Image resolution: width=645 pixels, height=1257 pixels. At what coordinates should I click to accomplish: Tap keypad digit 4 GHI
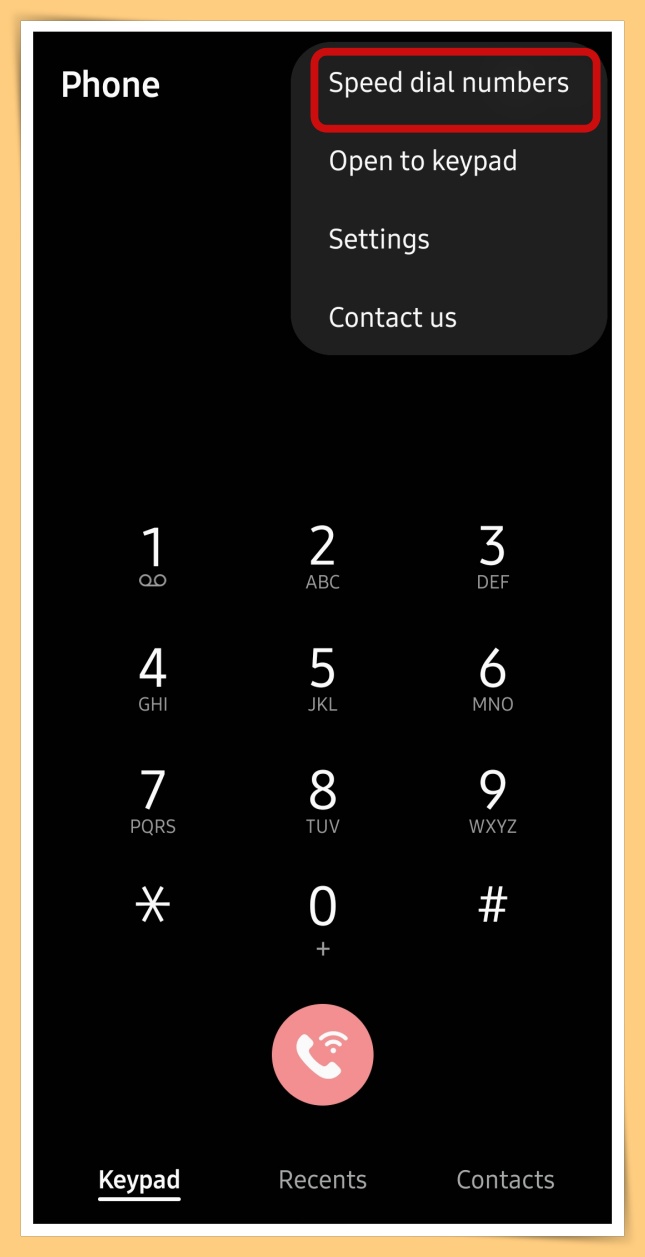pos(152,679)
